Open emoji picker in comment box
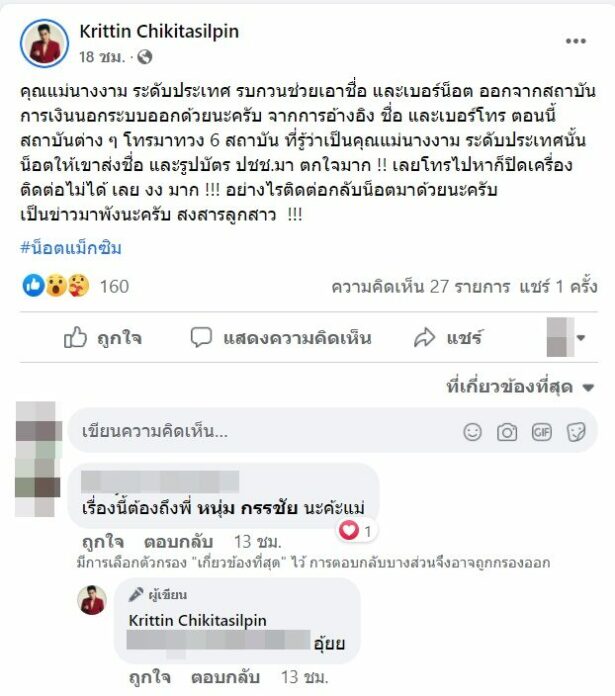 pos(473,432)
